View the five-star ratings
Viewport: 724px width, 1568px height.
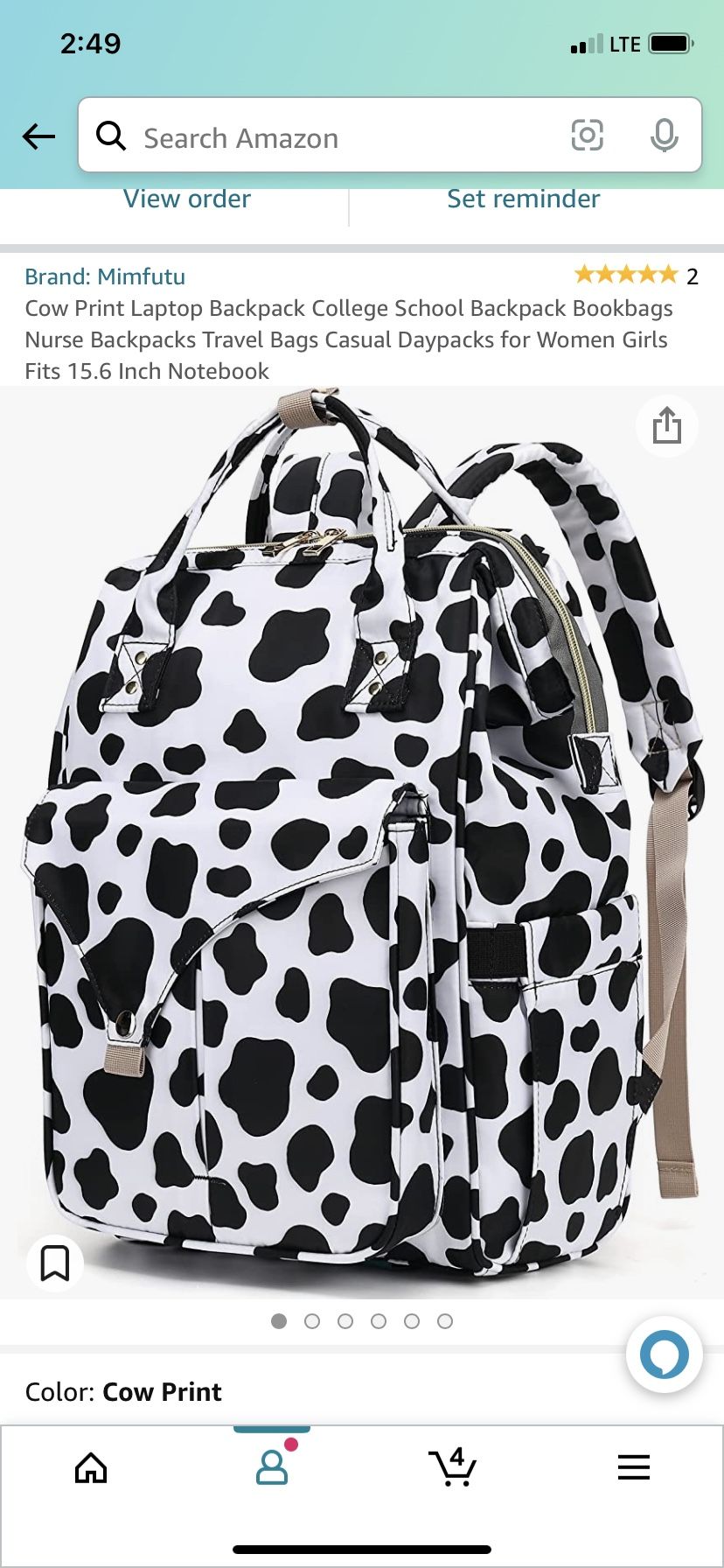click(x=626, y=276)
